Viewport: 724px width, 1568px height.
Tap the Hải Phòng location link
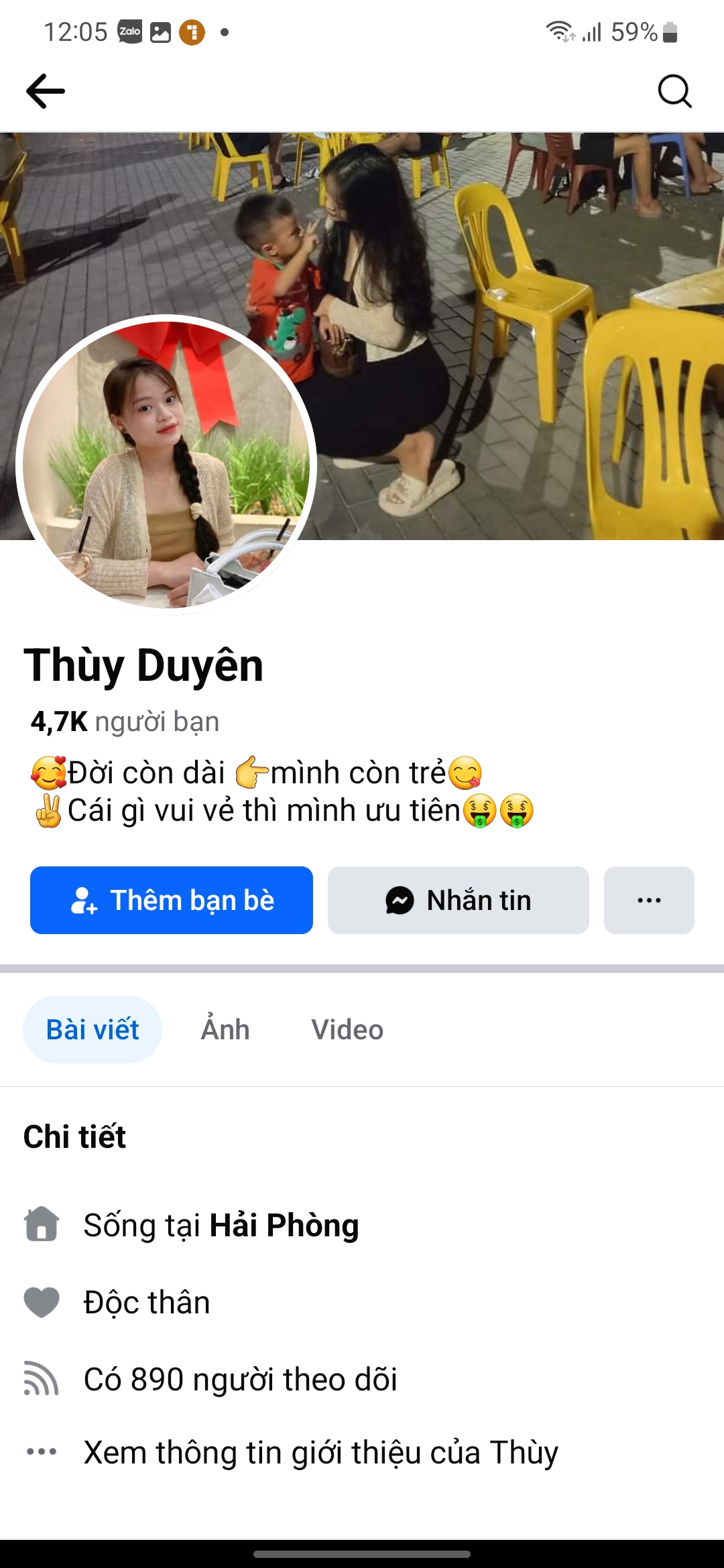tap(284, 1225)
